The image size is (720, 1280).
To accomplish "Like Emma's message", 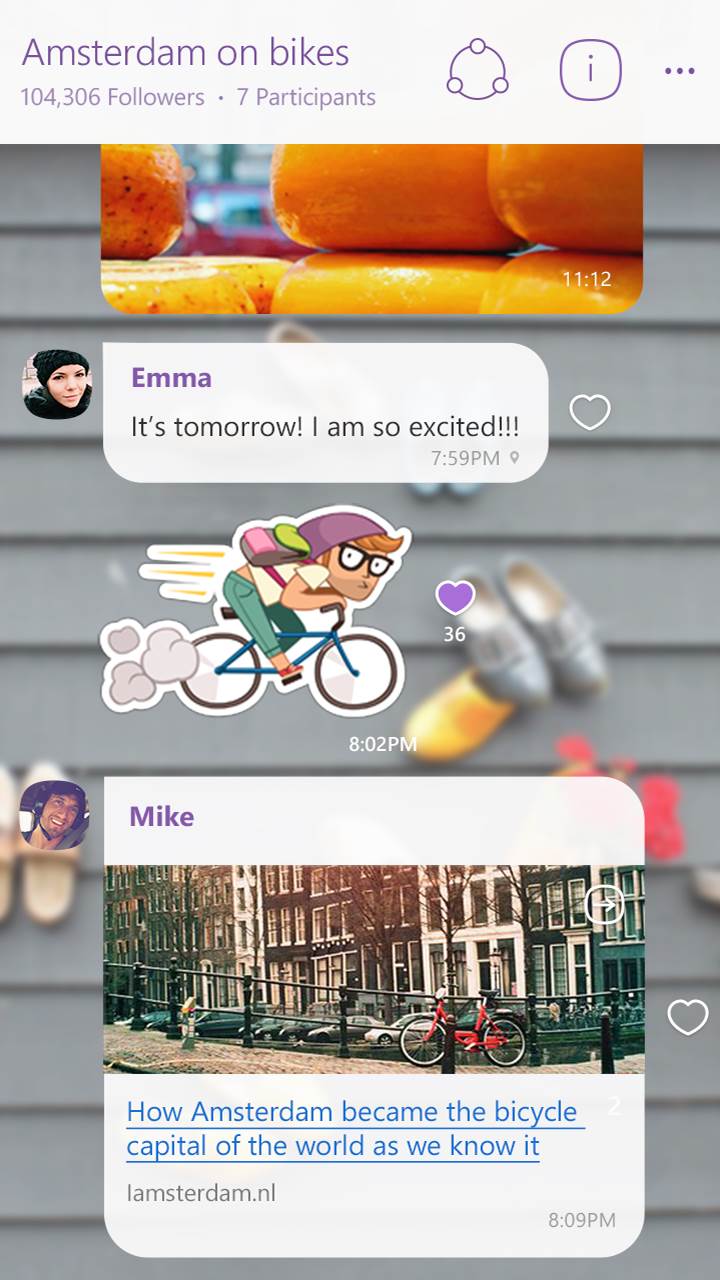I will click(x=590, y=411).
